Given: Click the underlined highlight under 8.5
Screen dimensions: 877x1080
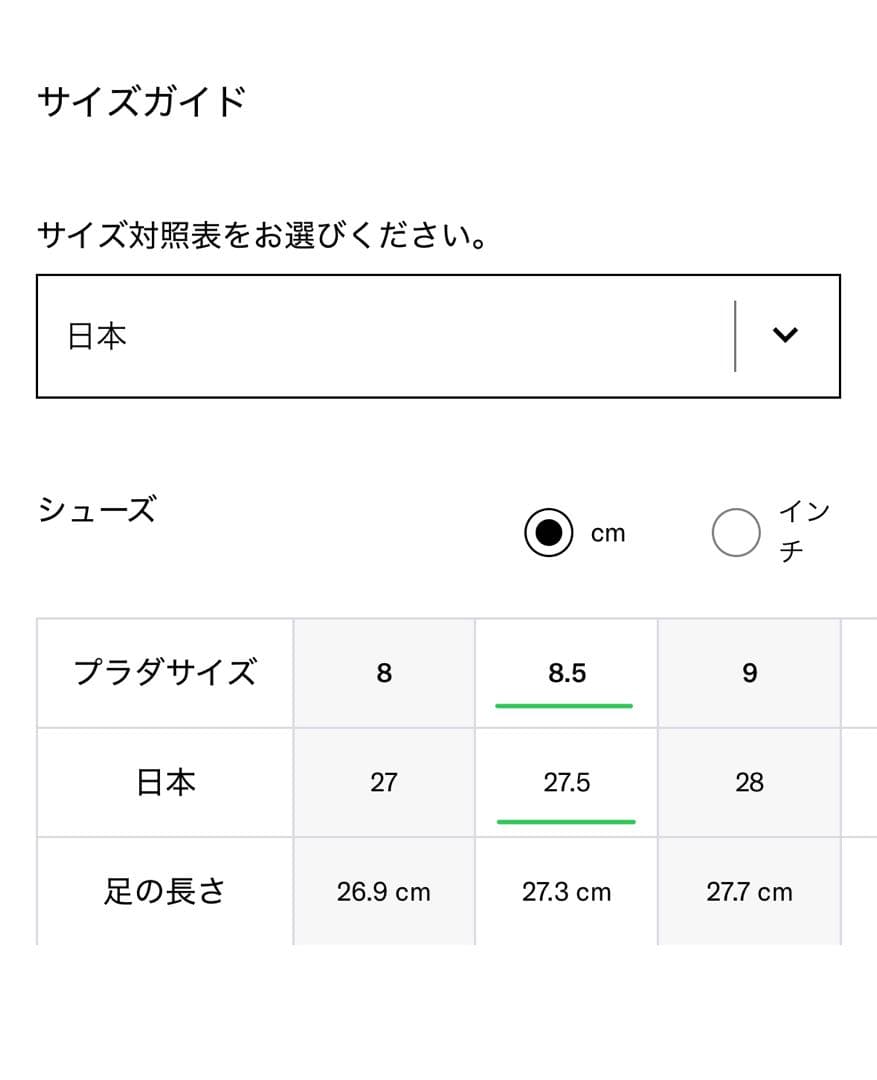Looking at the screenshot, I should point(565,706).
